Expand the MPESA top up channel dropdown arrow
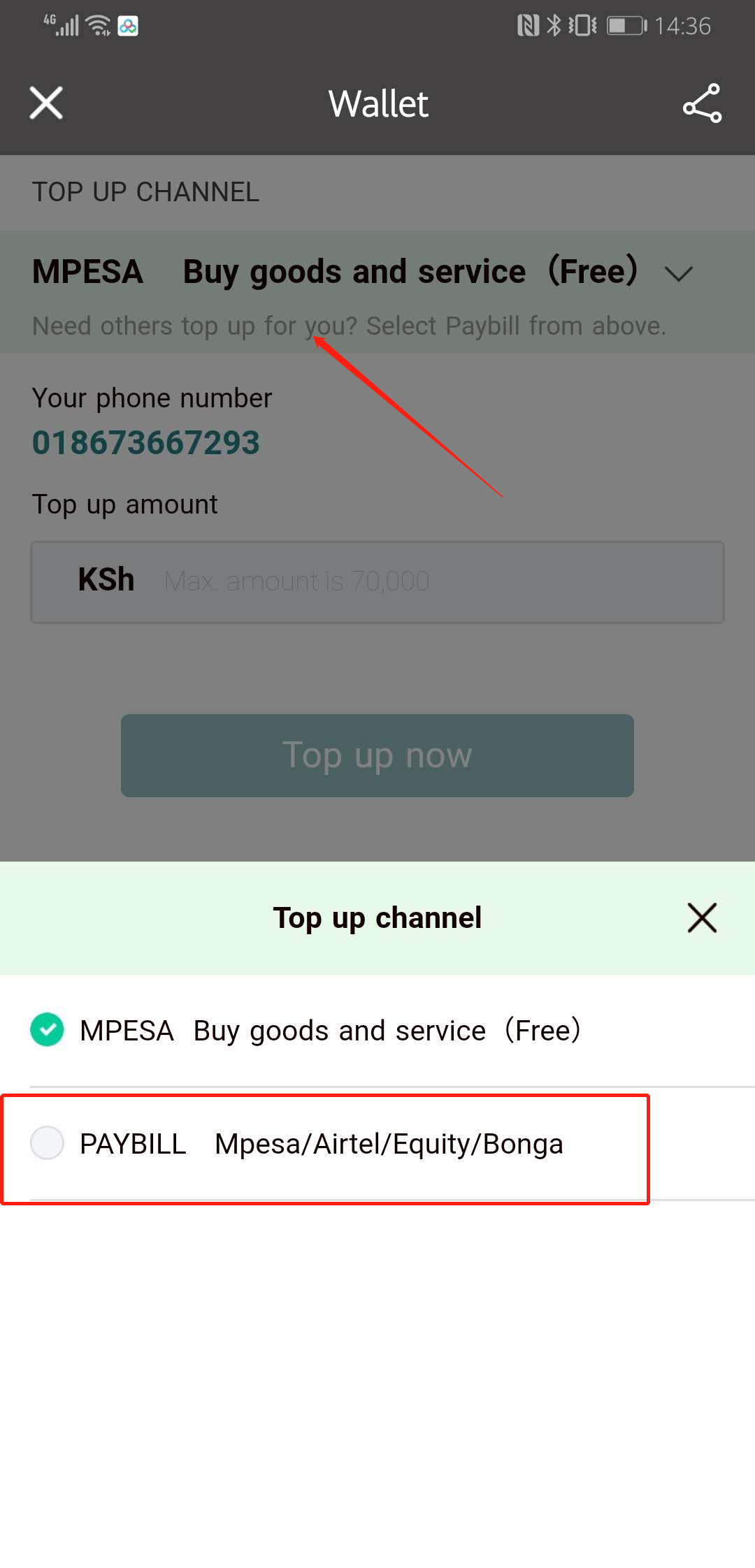755x1568 pixels. click(679, 273)
